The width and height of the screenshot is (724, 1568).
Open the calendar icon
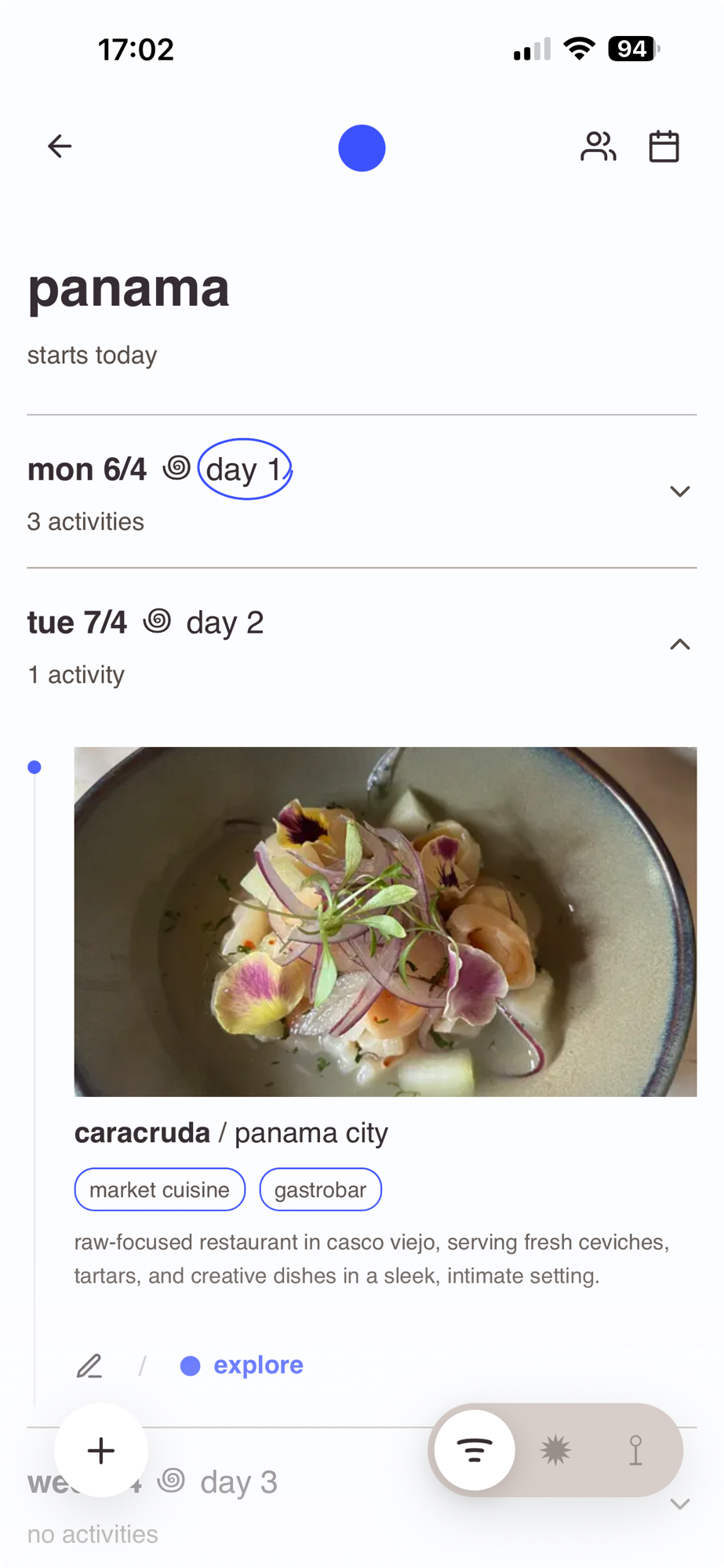coord(664,147)
